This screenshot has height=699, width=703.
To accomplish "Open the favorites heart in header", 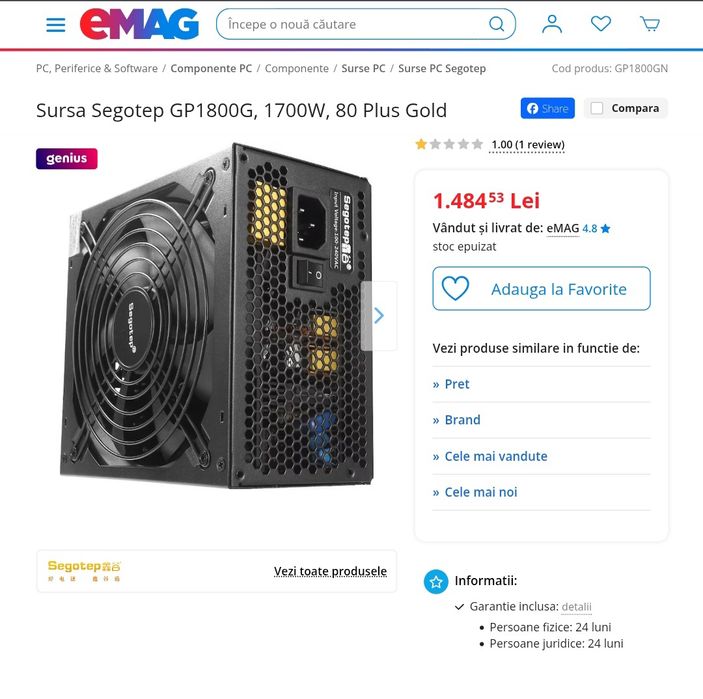I will 601,24.
